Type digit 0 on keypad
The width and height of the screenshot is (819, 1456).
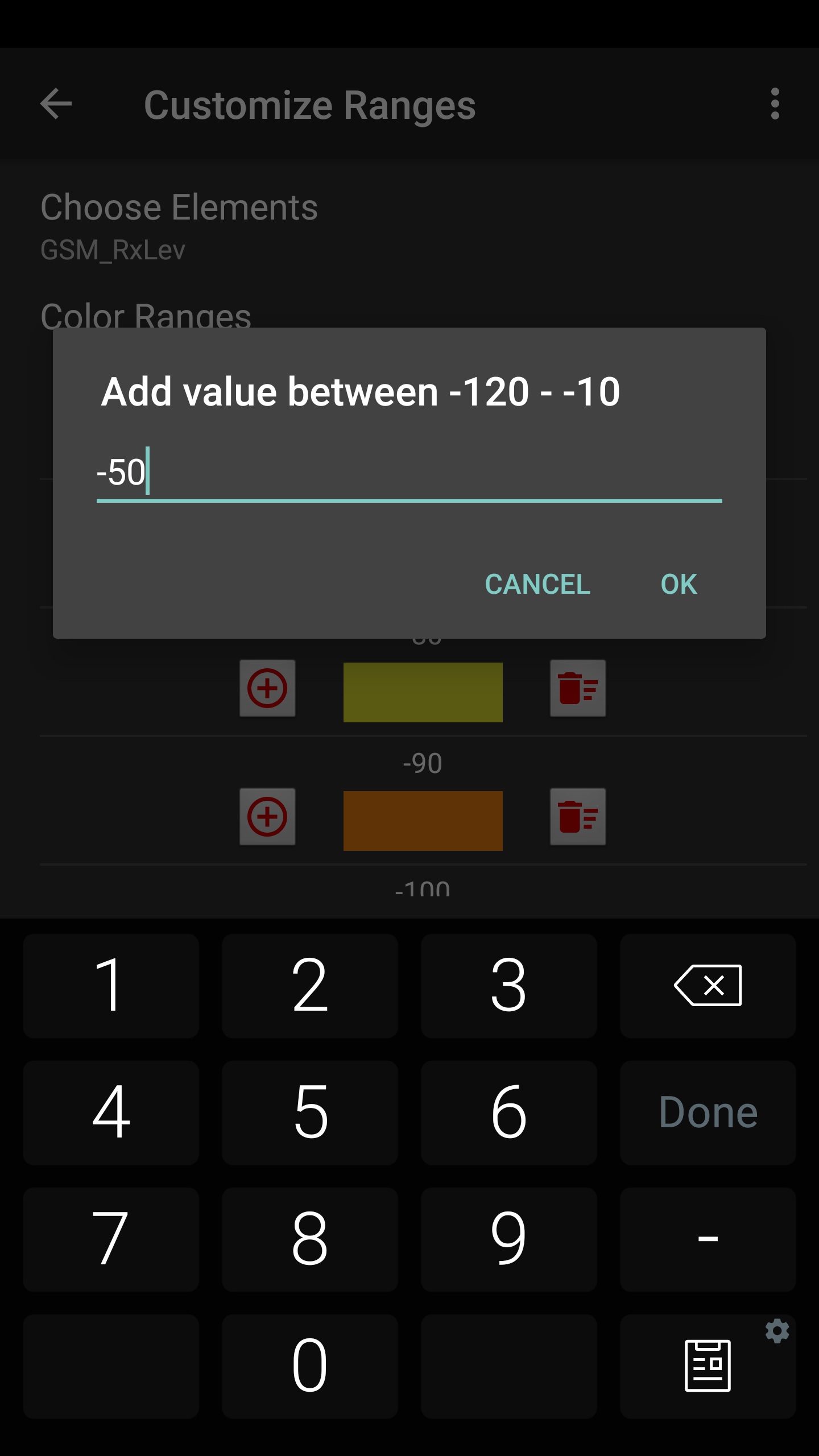[310, 1366]
